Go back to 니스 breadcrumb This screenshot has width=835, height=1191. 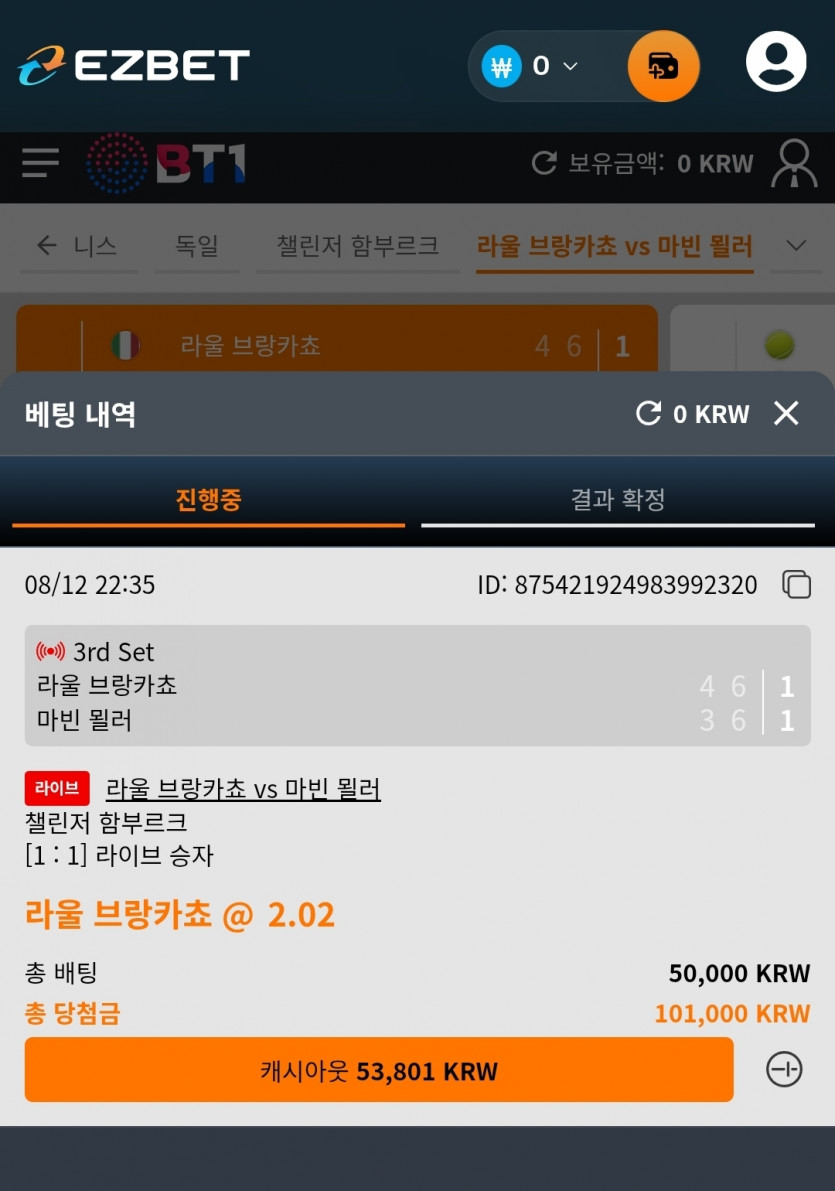(78, 245)
